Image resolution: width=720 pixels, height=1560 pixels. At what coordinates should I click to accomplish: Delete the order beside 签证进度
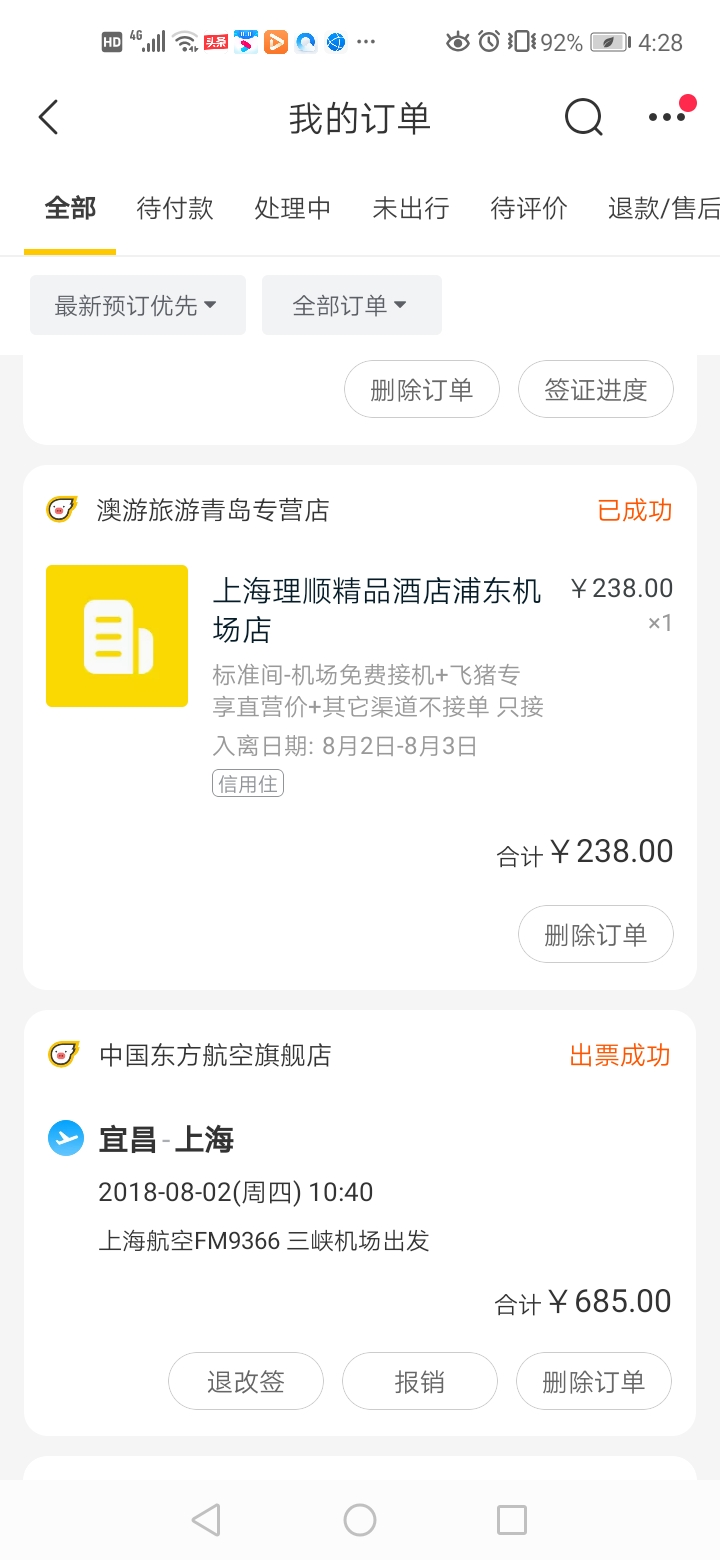pyautogui.click(x=421, y=389)
